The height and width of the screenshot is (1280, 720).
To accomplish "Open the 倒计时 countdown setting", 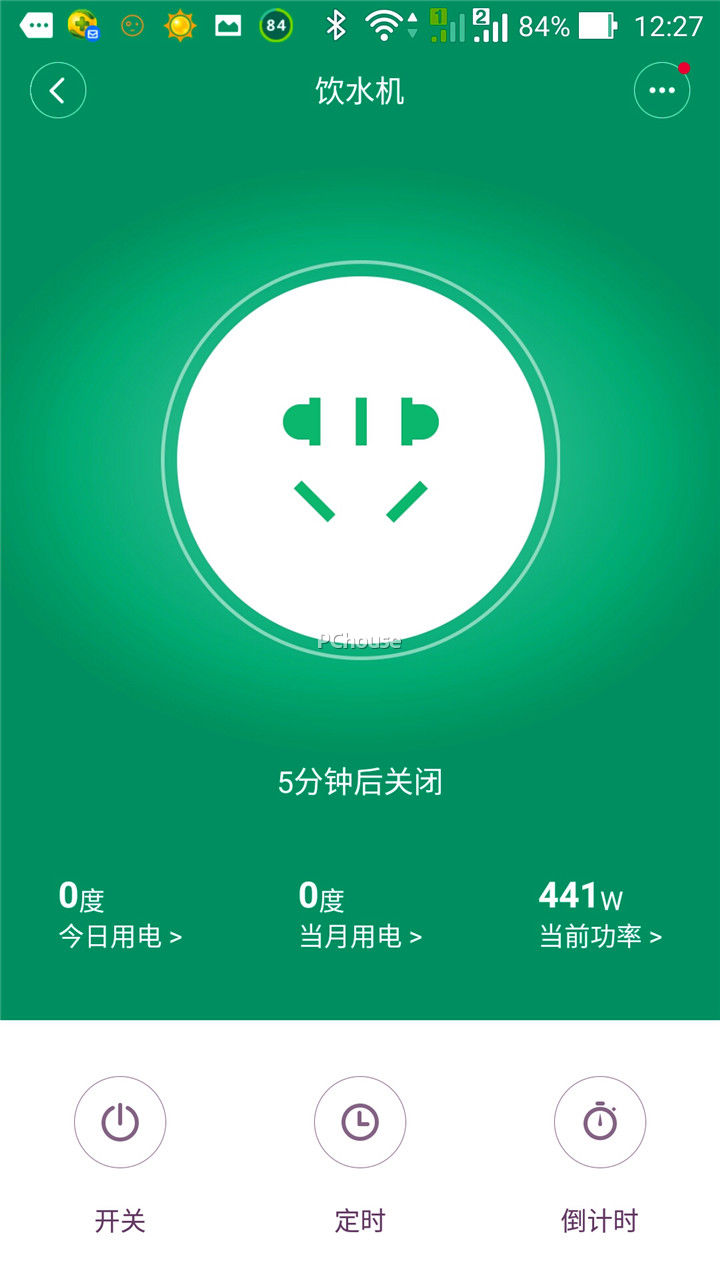I will 600,1122.
